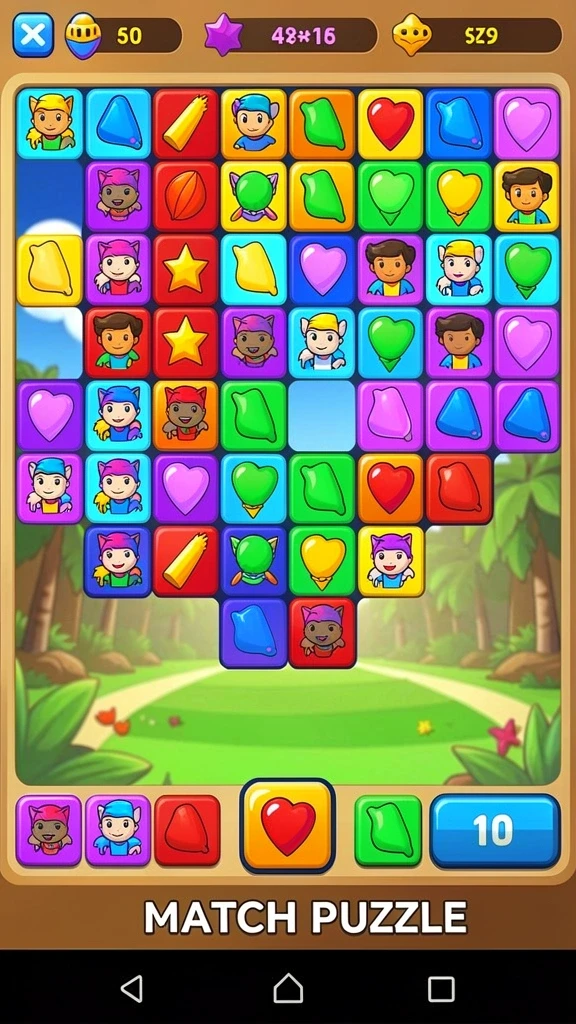
Task: Tap the blue tile with purple heart
Action: [322, 270]
